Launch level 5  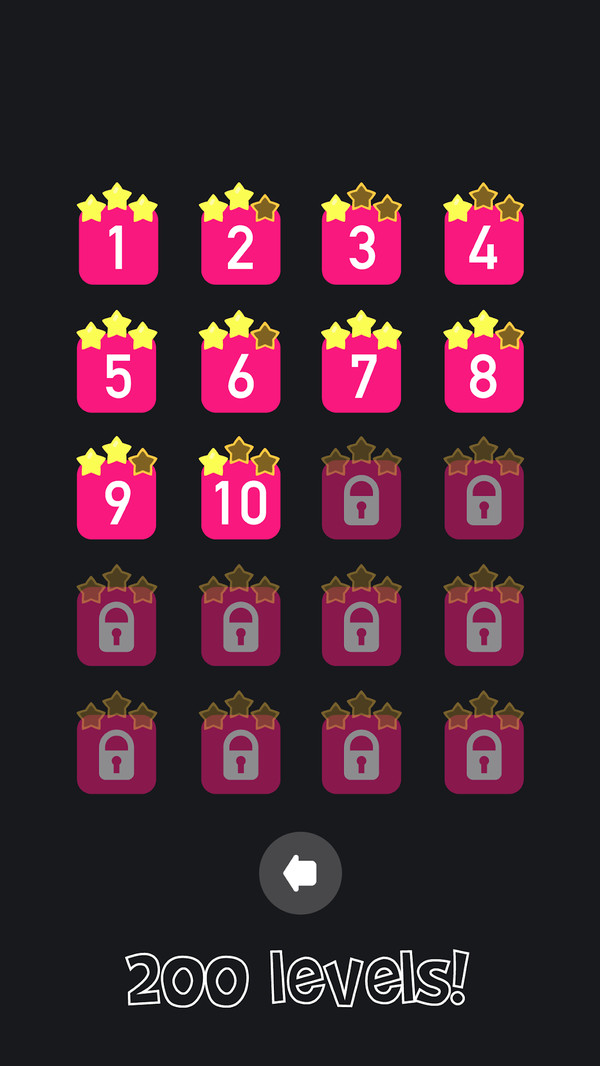[118, 375]
